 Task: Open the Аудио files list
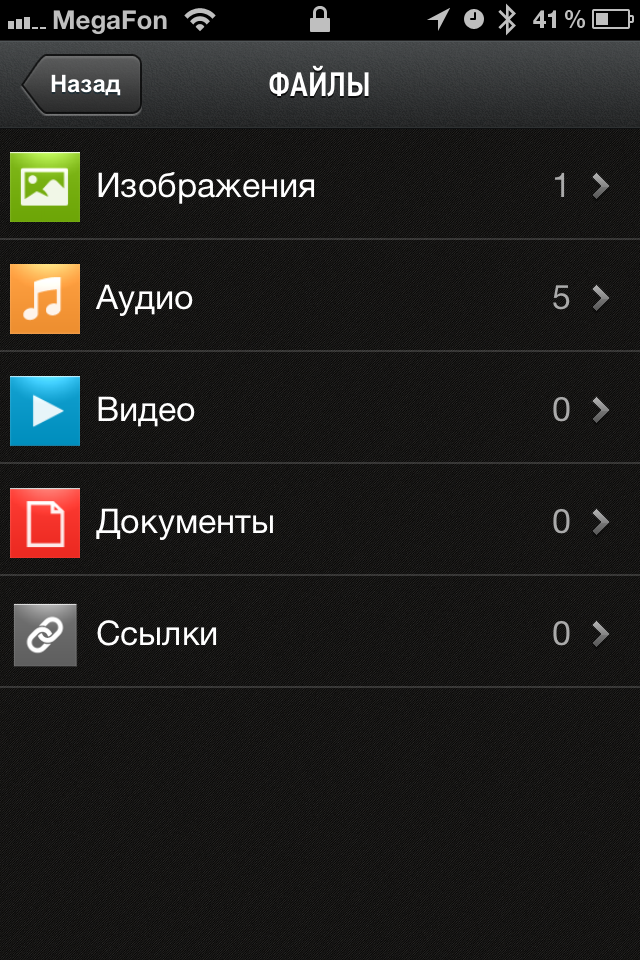pos(320,298)
